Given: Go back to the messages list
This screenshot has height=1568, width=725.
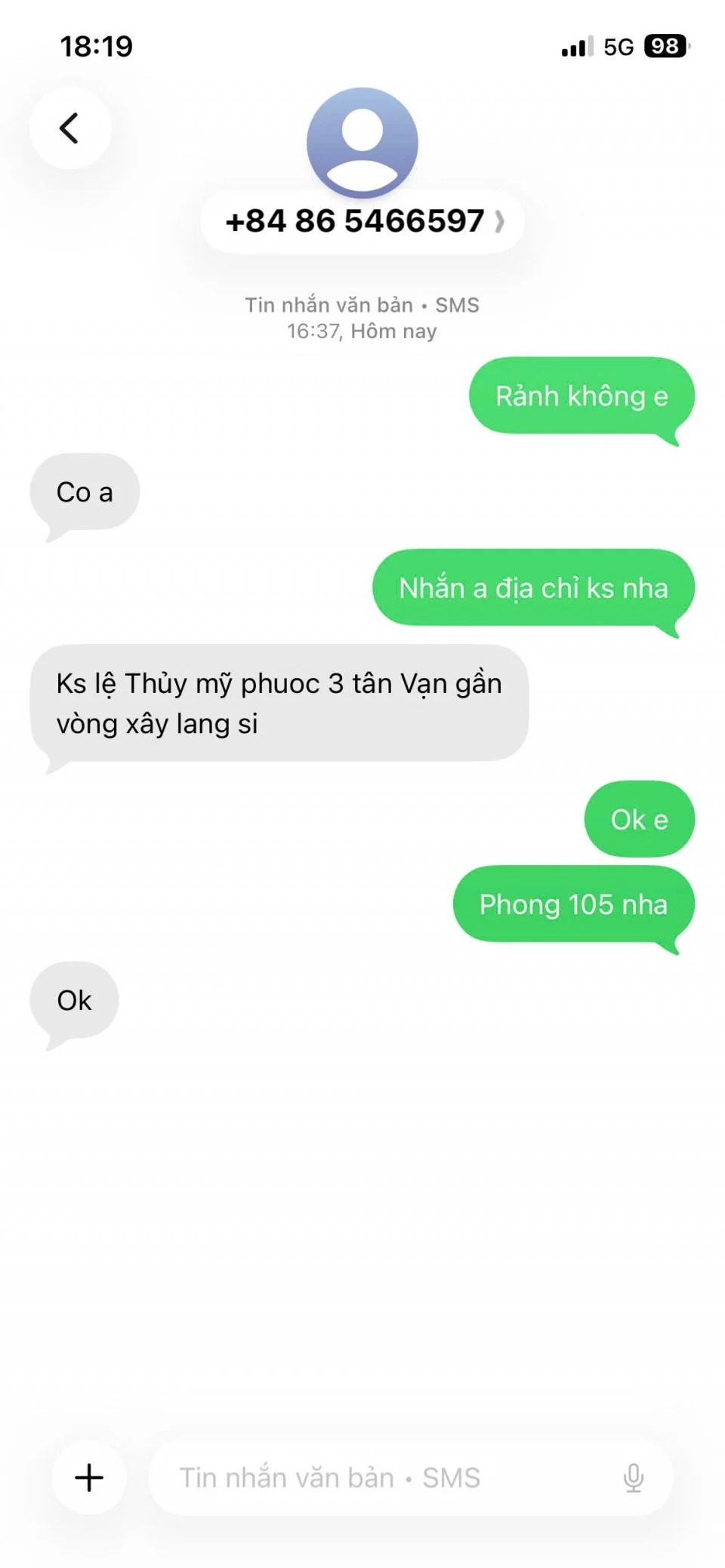Looking at the screenshot, I should tap(69, 128).
